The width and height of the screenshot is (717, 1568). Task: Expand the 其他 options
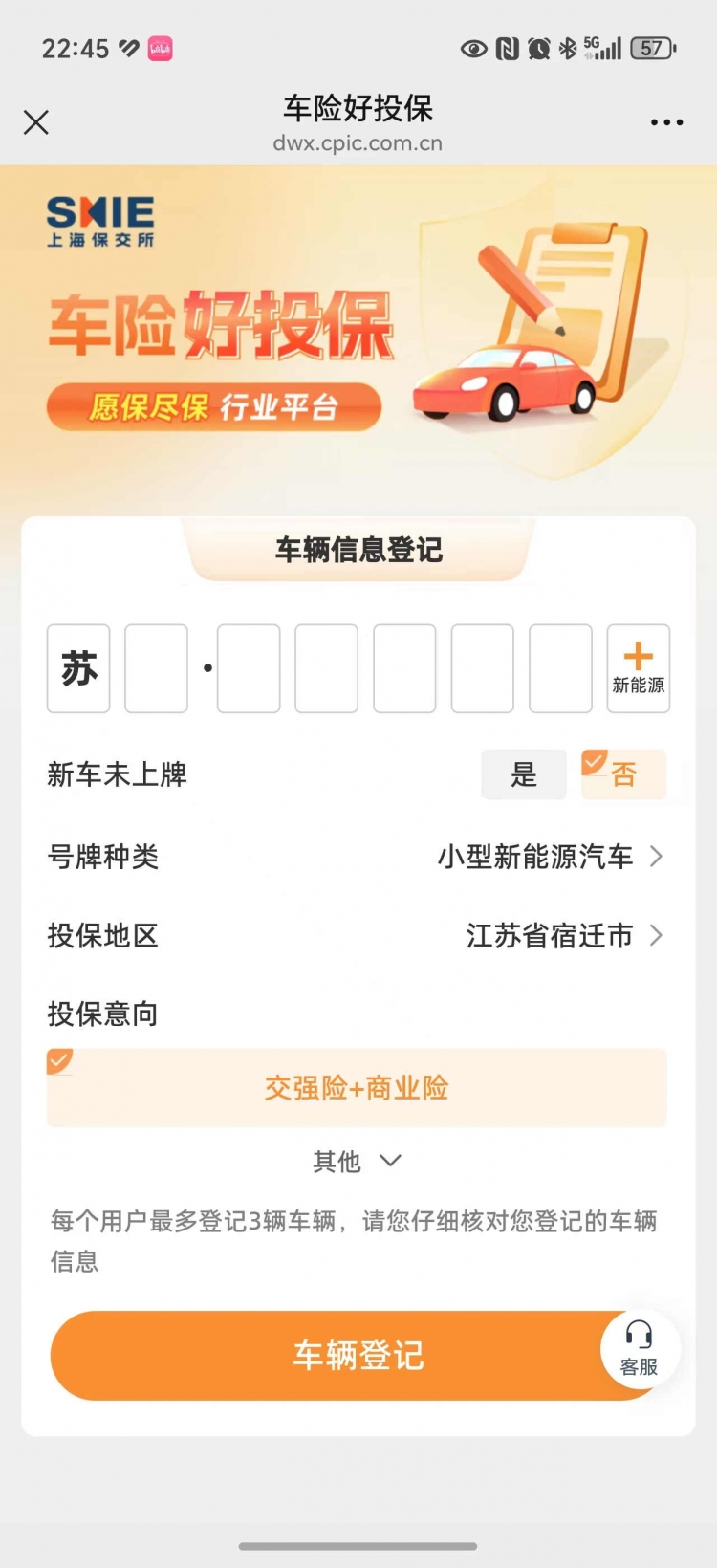coord(357,1162)
